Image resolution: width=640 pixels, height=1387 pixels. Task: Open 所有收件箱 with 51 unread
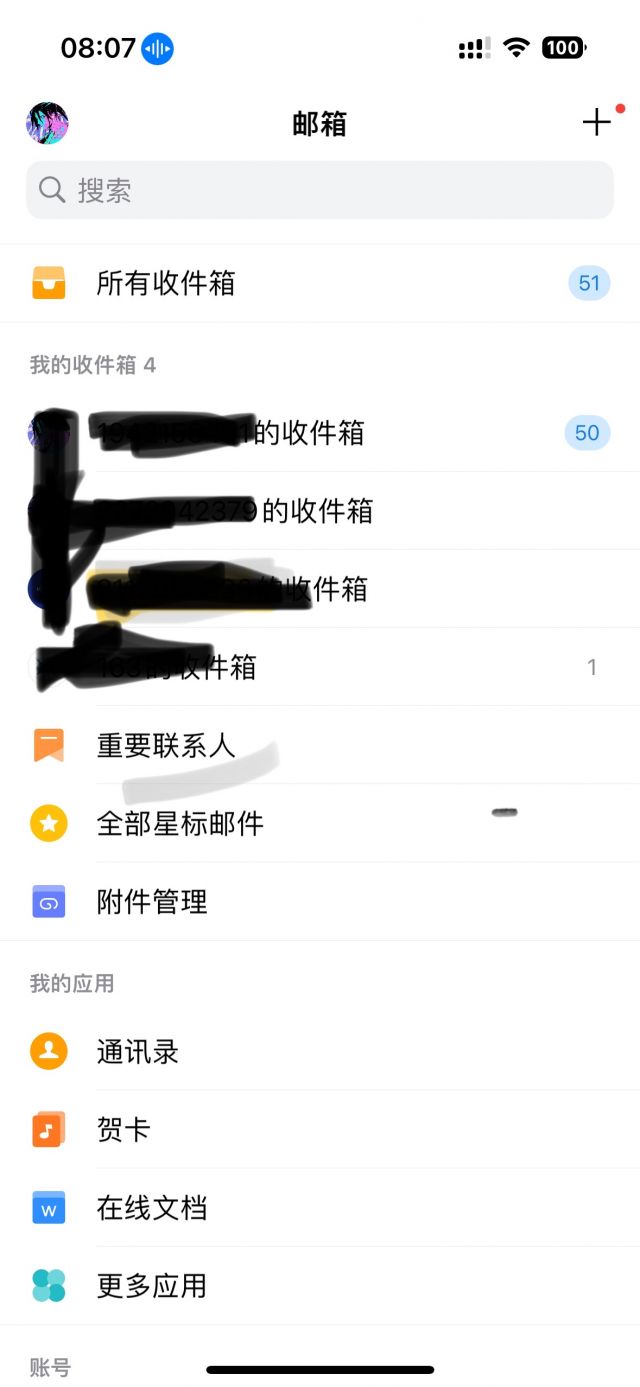pos(320,284)
